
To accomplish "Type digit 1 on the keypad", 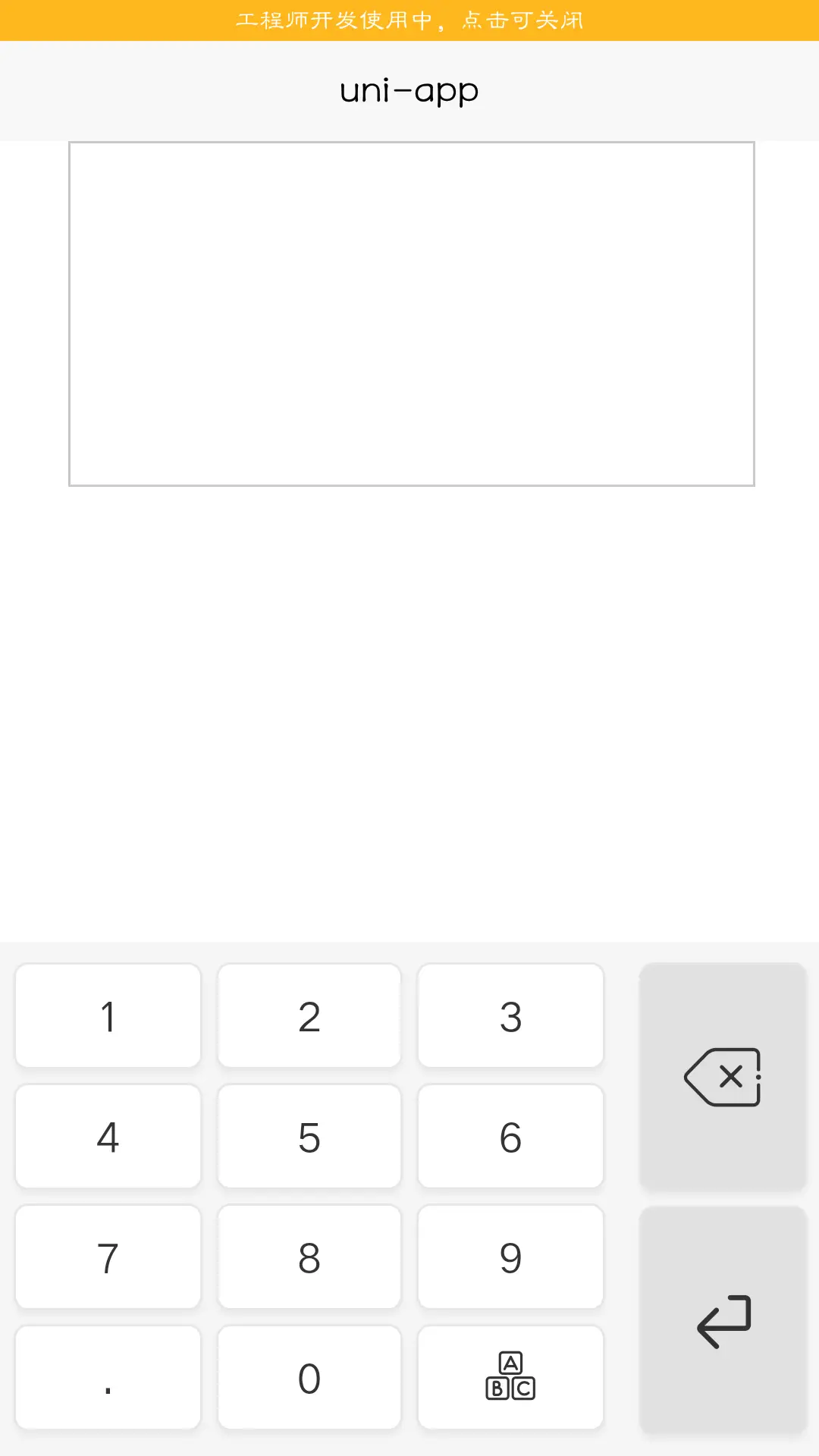I will click(x=108, y=1016).
